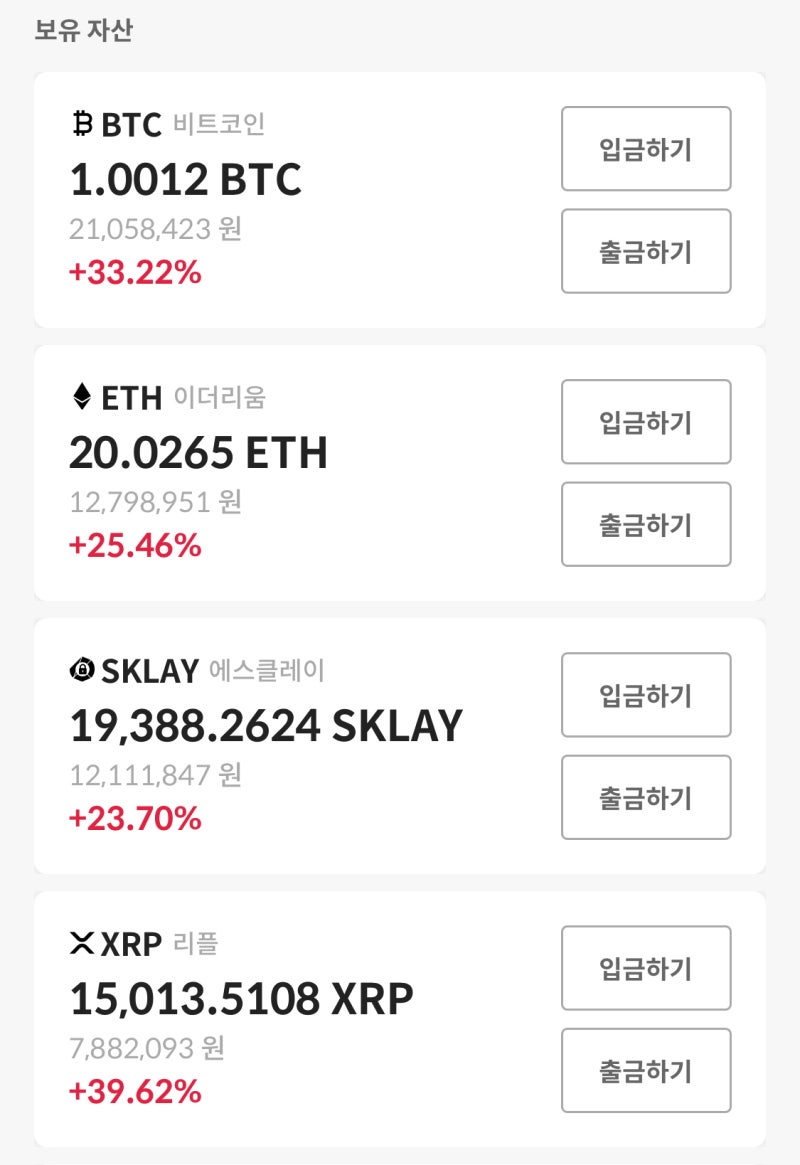Select 출금하기 for BTC

[646, 251]
